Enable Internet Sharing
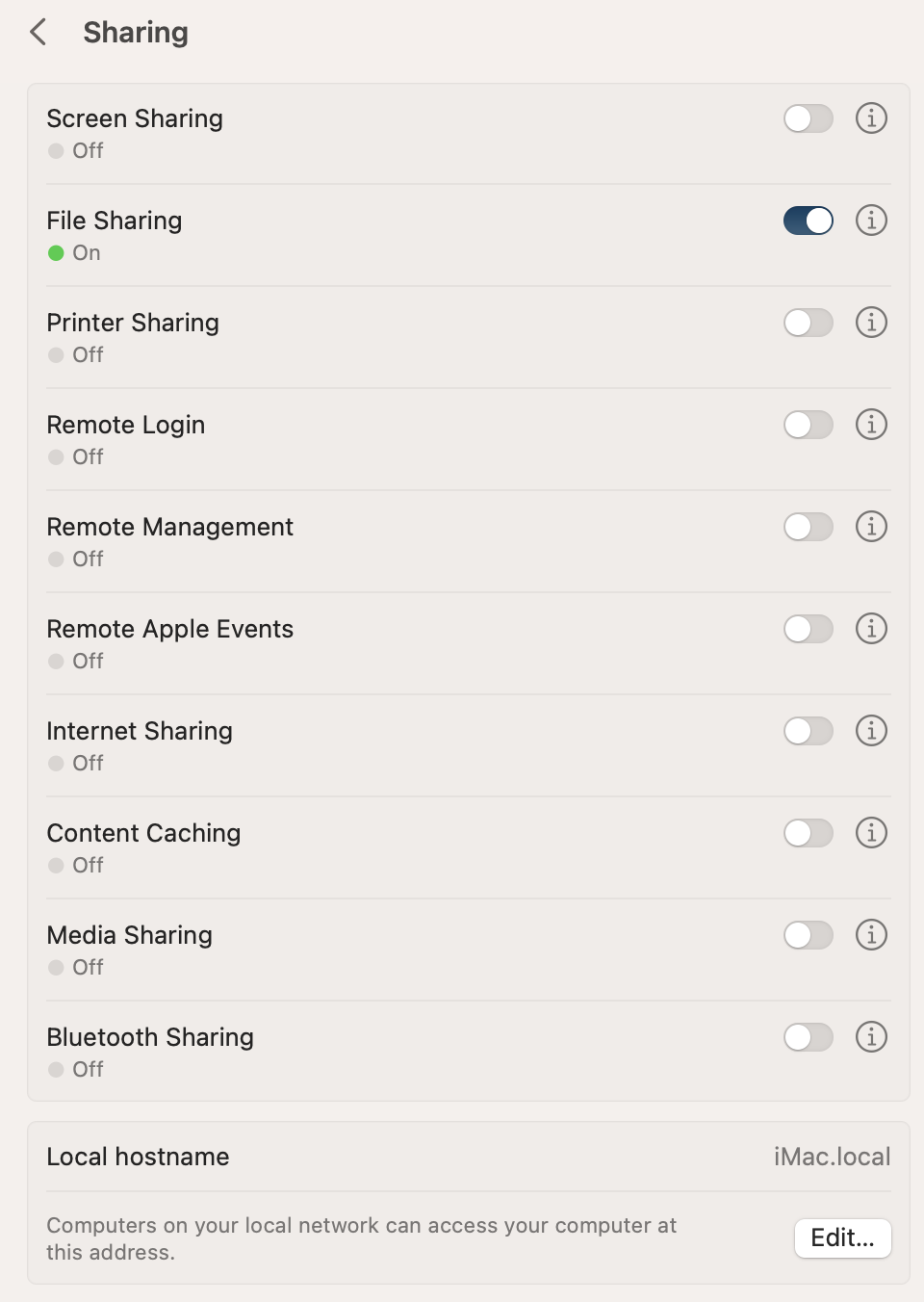The width and height of the screenshot is (924, 1302). point(808,731)
